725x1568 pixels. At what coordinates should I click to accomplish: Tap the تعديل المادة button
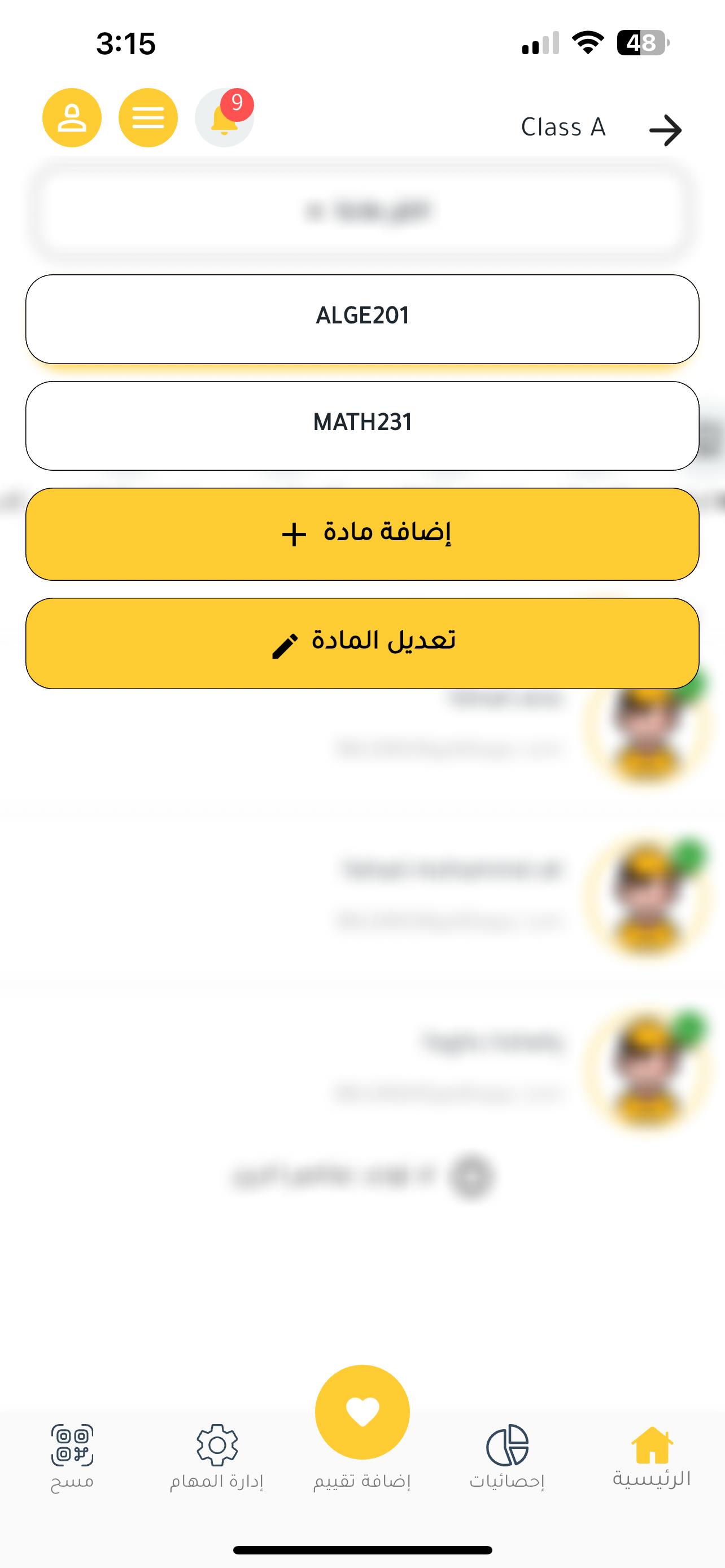[362, 643]
